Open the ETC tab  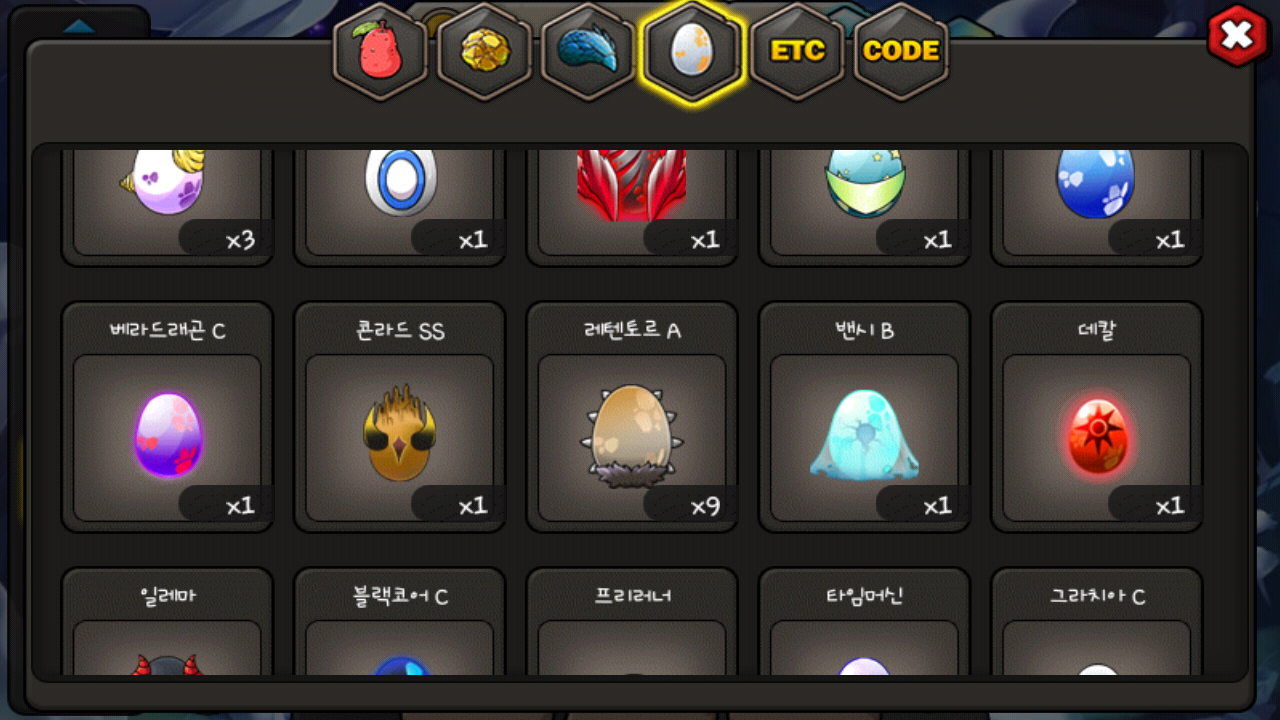tap(797, 52)
